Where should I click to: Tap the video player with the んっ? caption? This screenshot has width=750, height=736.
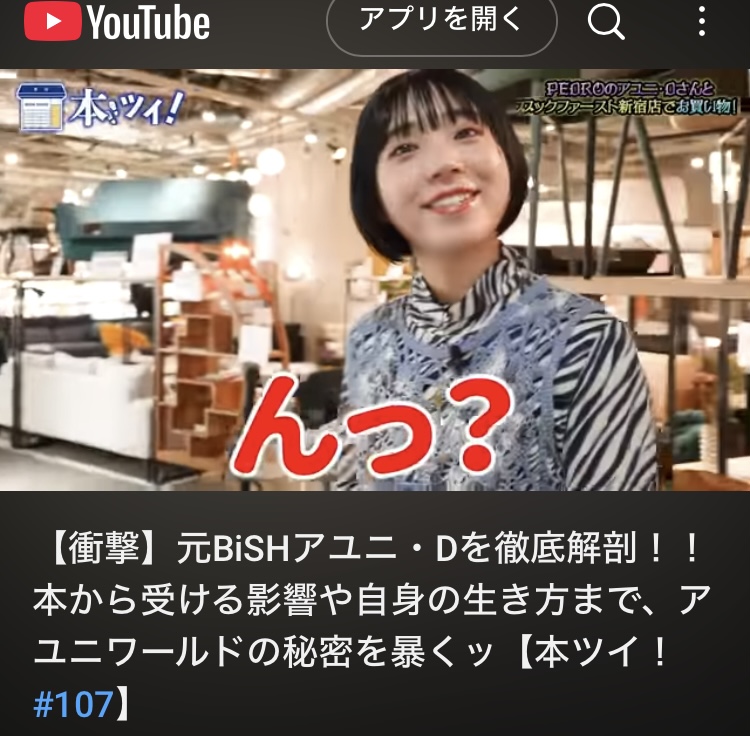tap(375, 280)
